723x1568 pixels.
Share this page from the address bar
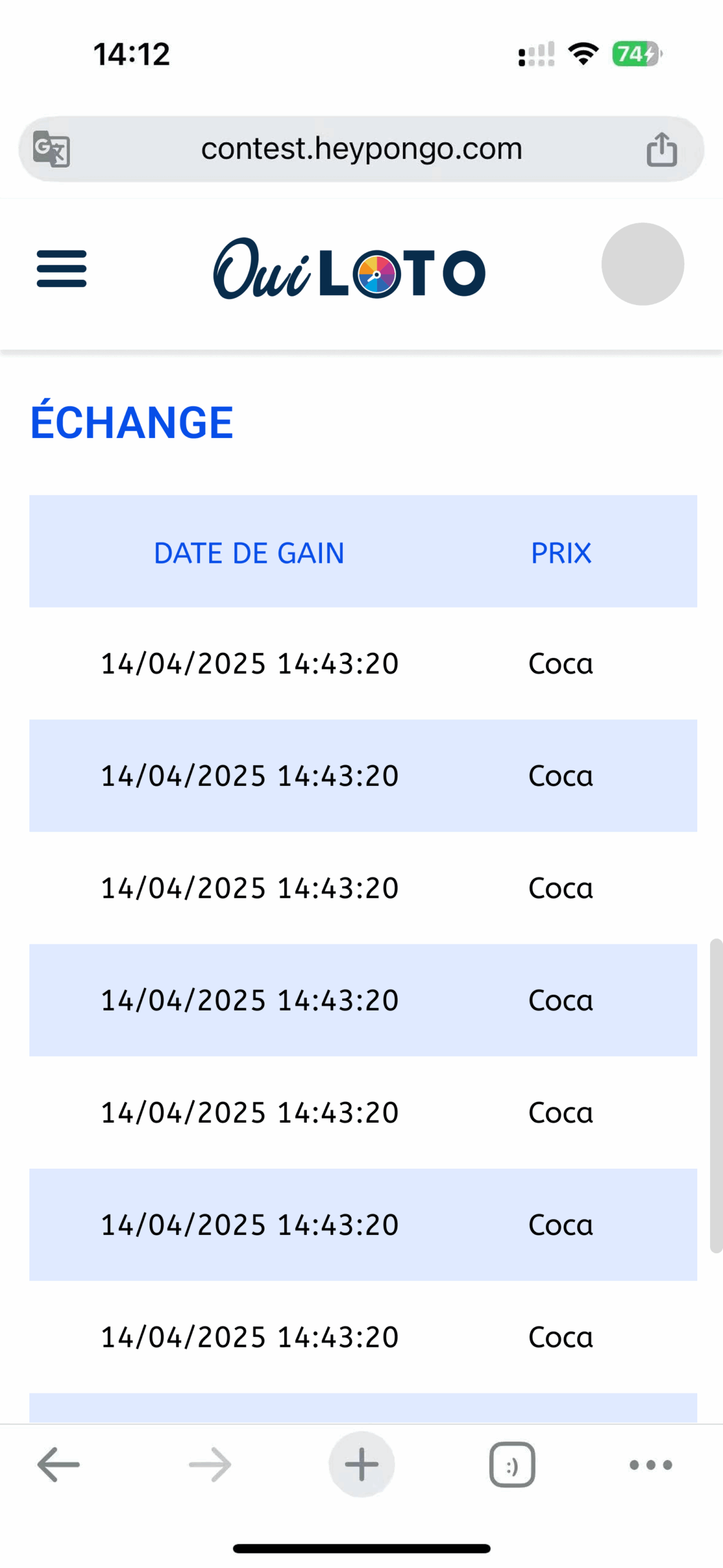pos(662,149)
